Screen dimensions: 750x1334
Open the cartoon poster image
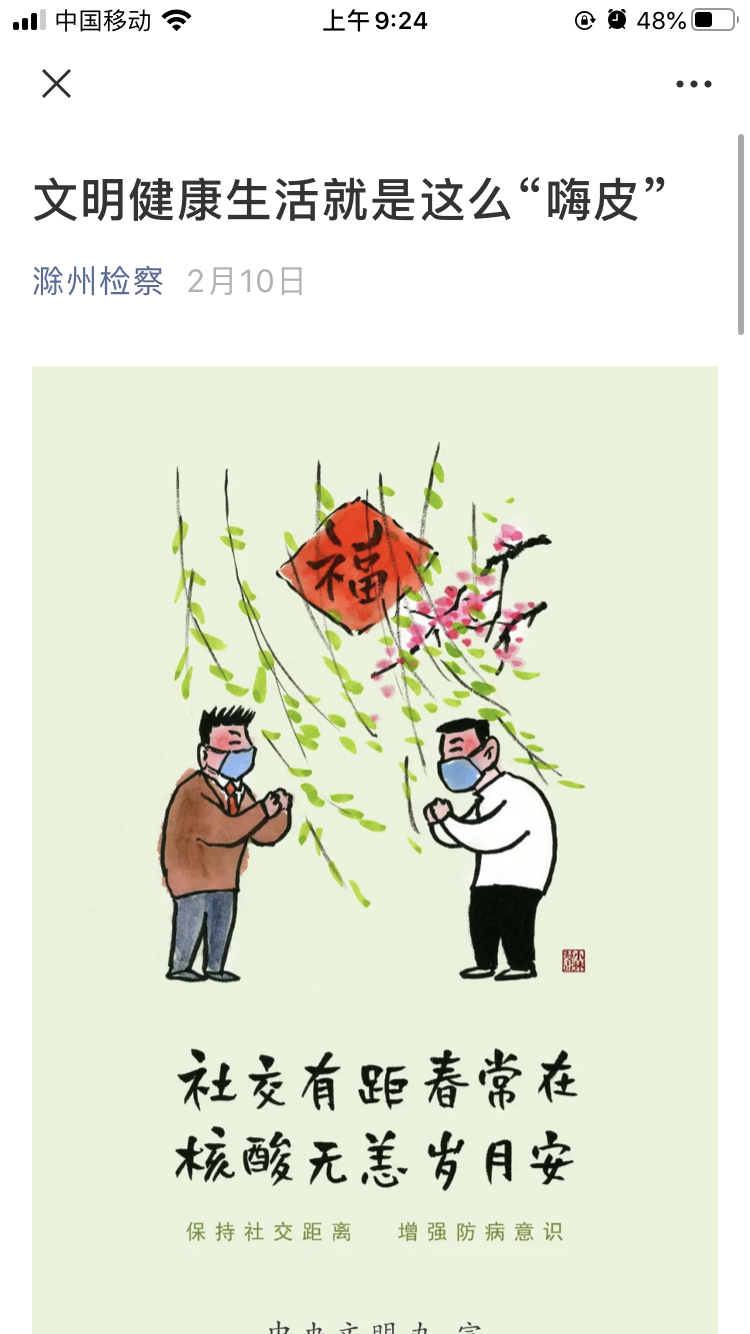[x=374, y=800]
